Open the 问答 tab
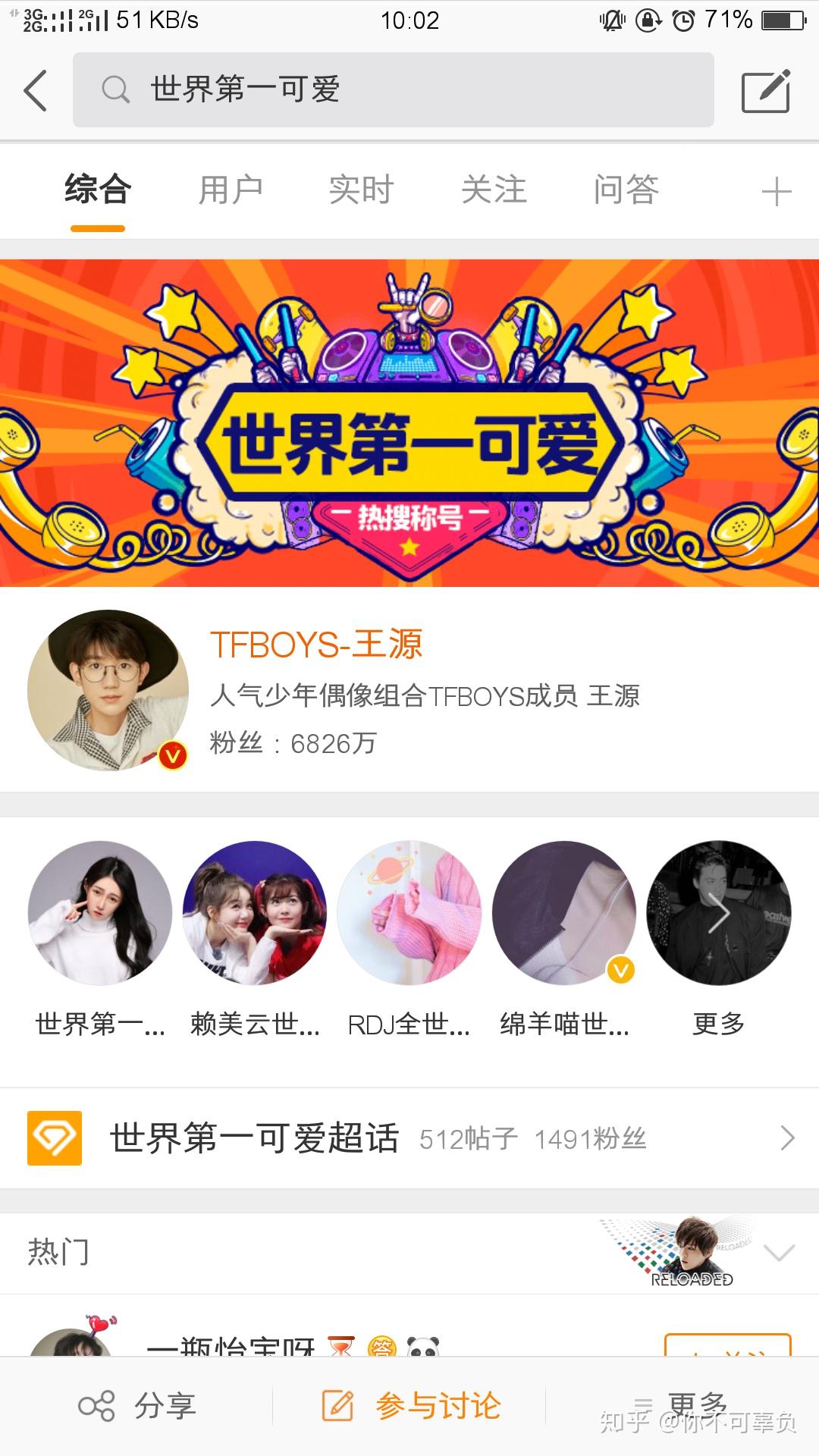Viewport: 819px width, 1456px height. pos(626,190)
